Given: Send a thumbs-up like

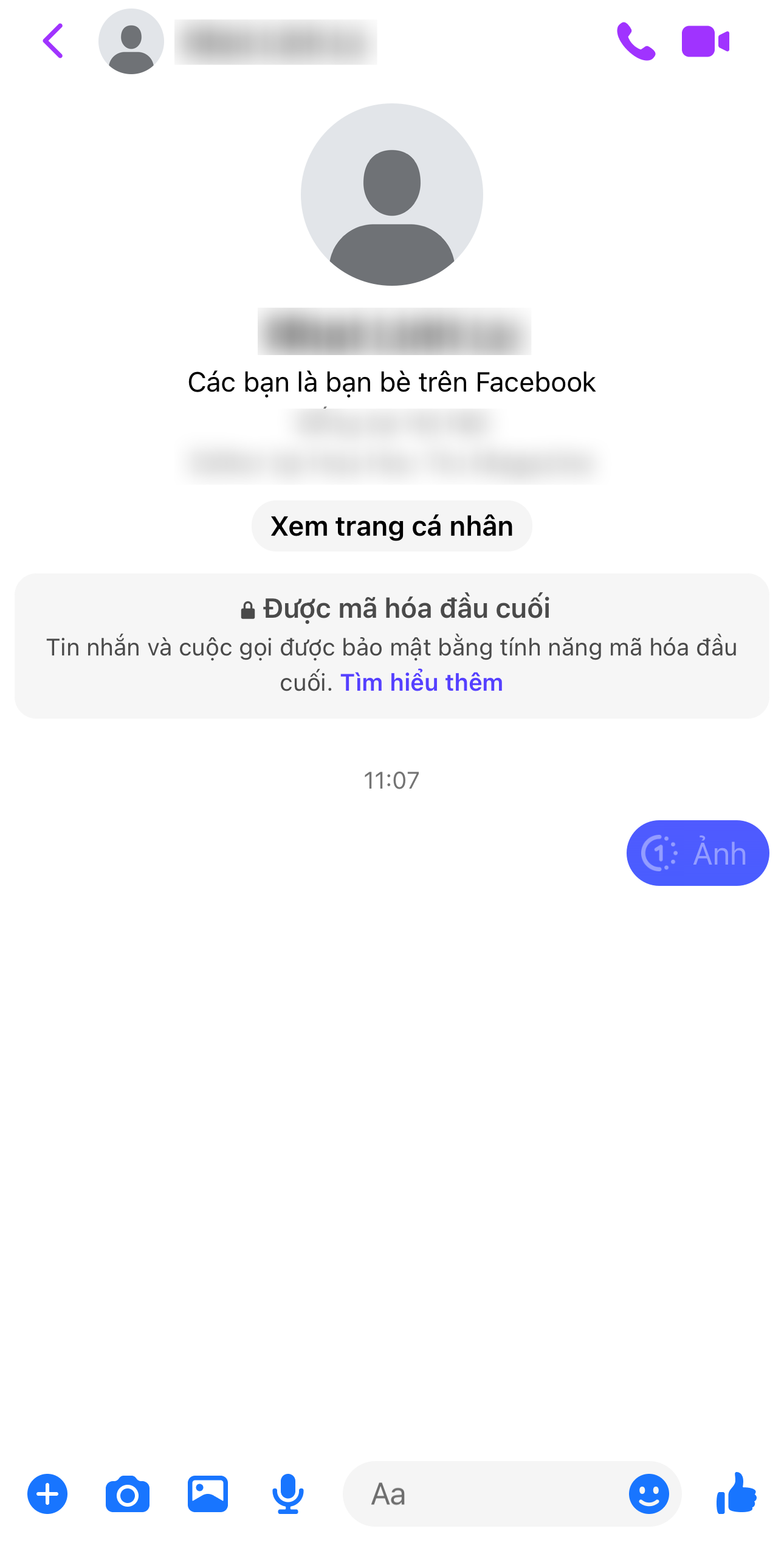Looking at the screenshot, I should click(x=737, y=1493).
